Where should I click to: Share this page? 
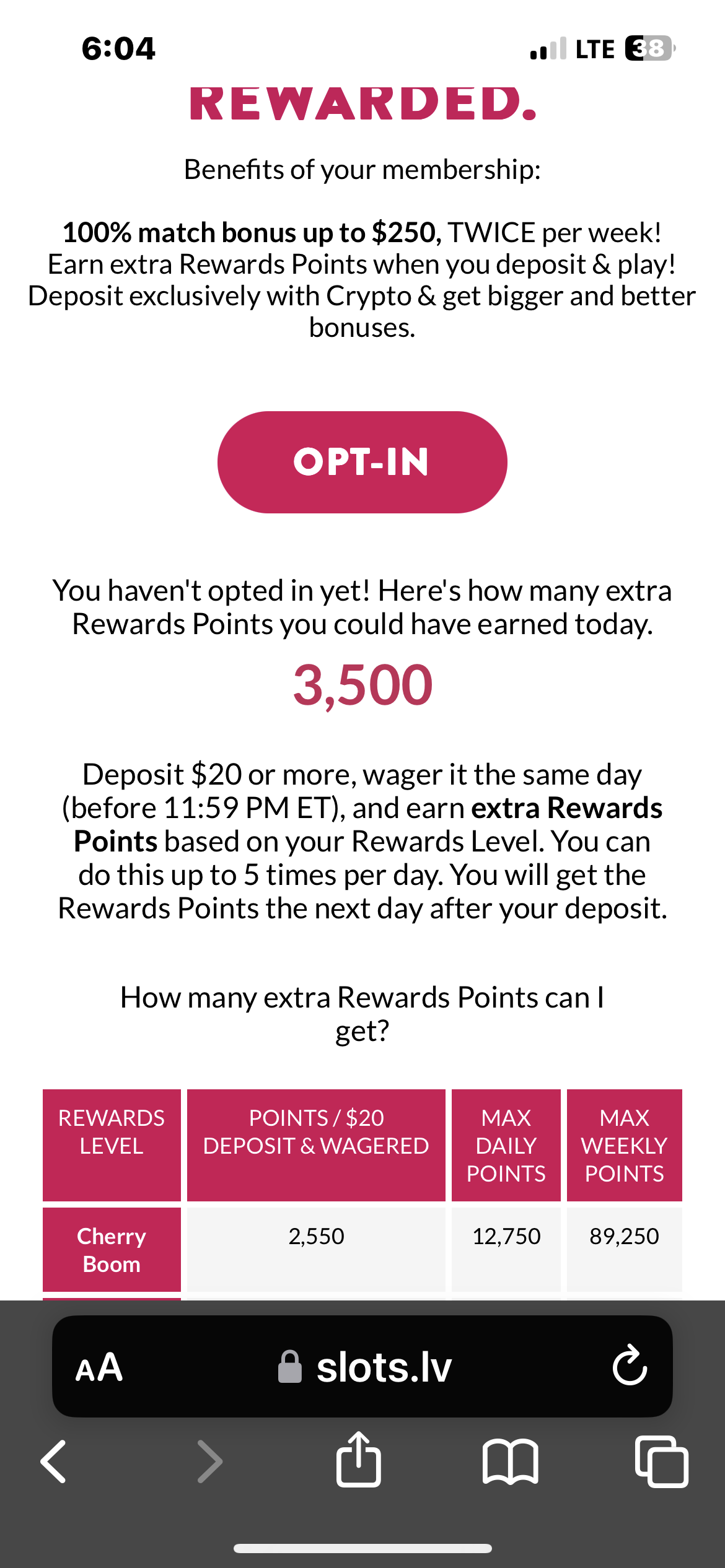click(x=358, y=1459)
